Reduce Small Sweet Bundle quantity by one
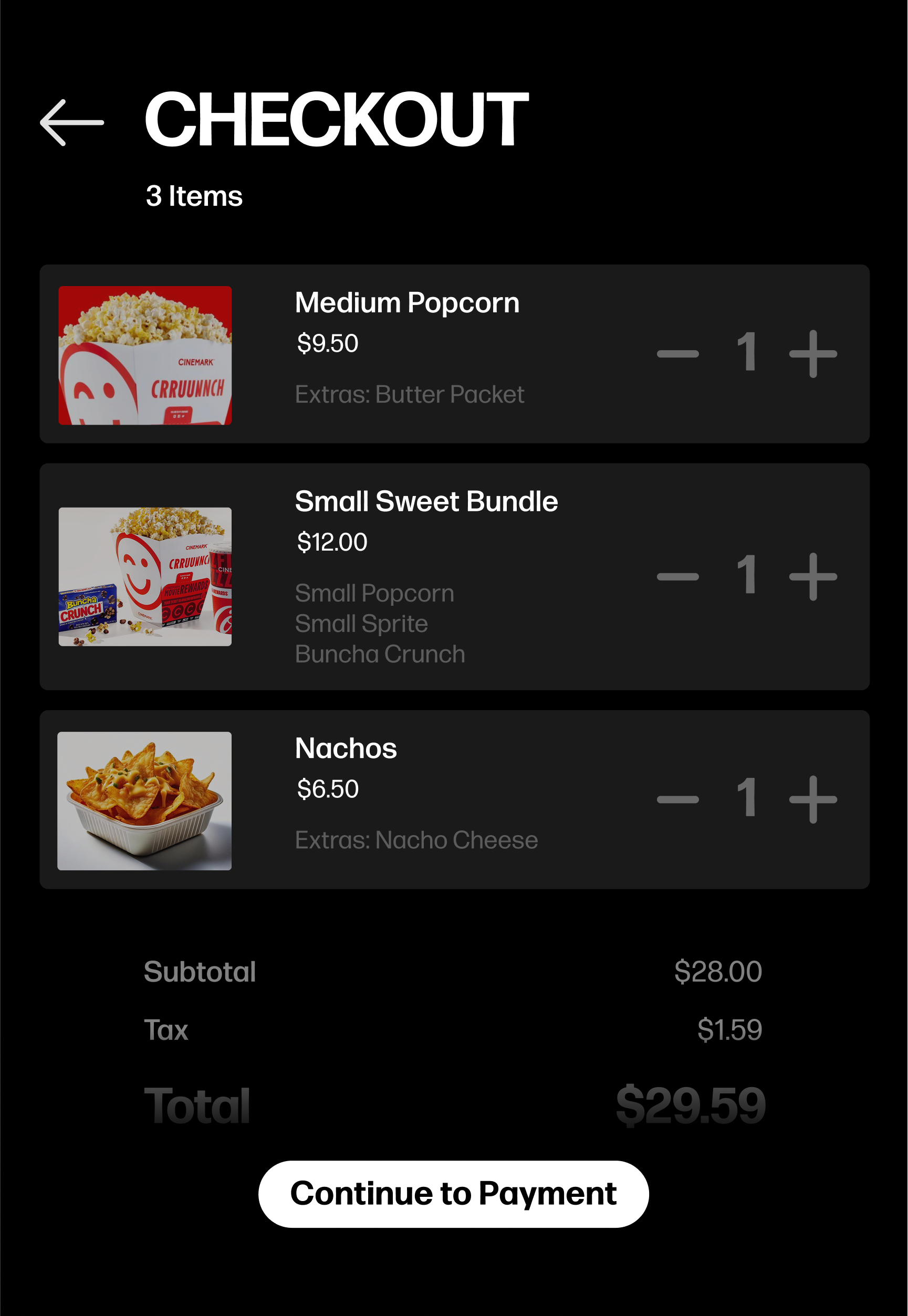 (677, 577)
